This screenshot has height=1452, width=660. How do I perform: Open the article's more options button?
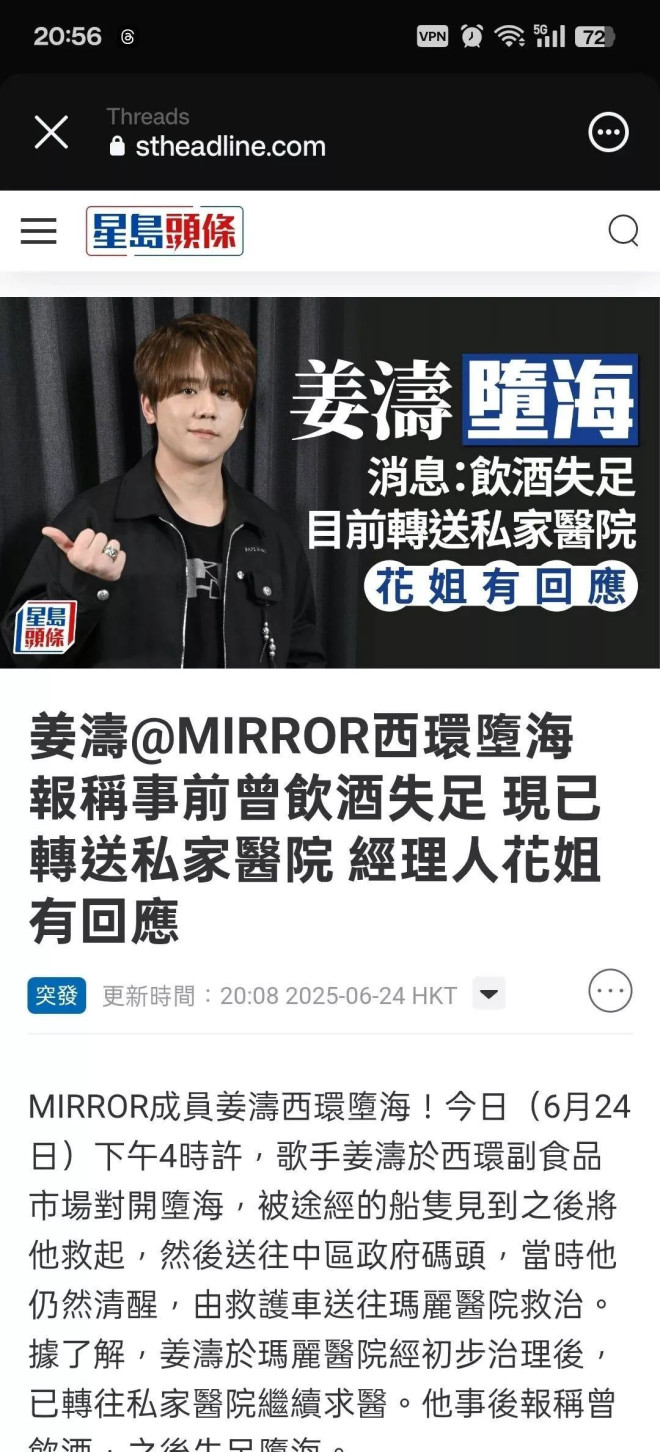click(610, 991)
